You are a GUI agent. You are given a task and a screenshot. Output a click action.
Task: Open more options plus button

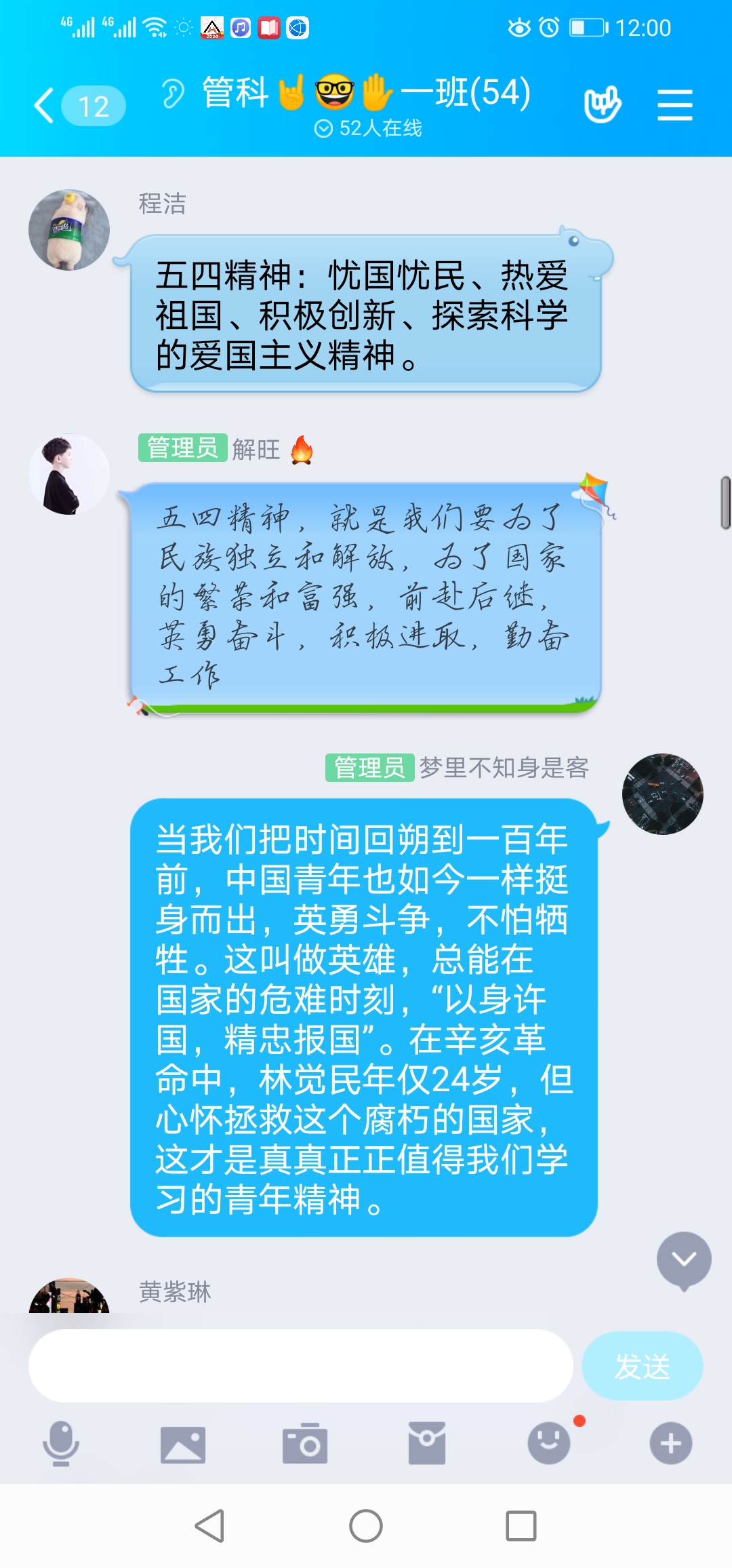pos(671,1443)
